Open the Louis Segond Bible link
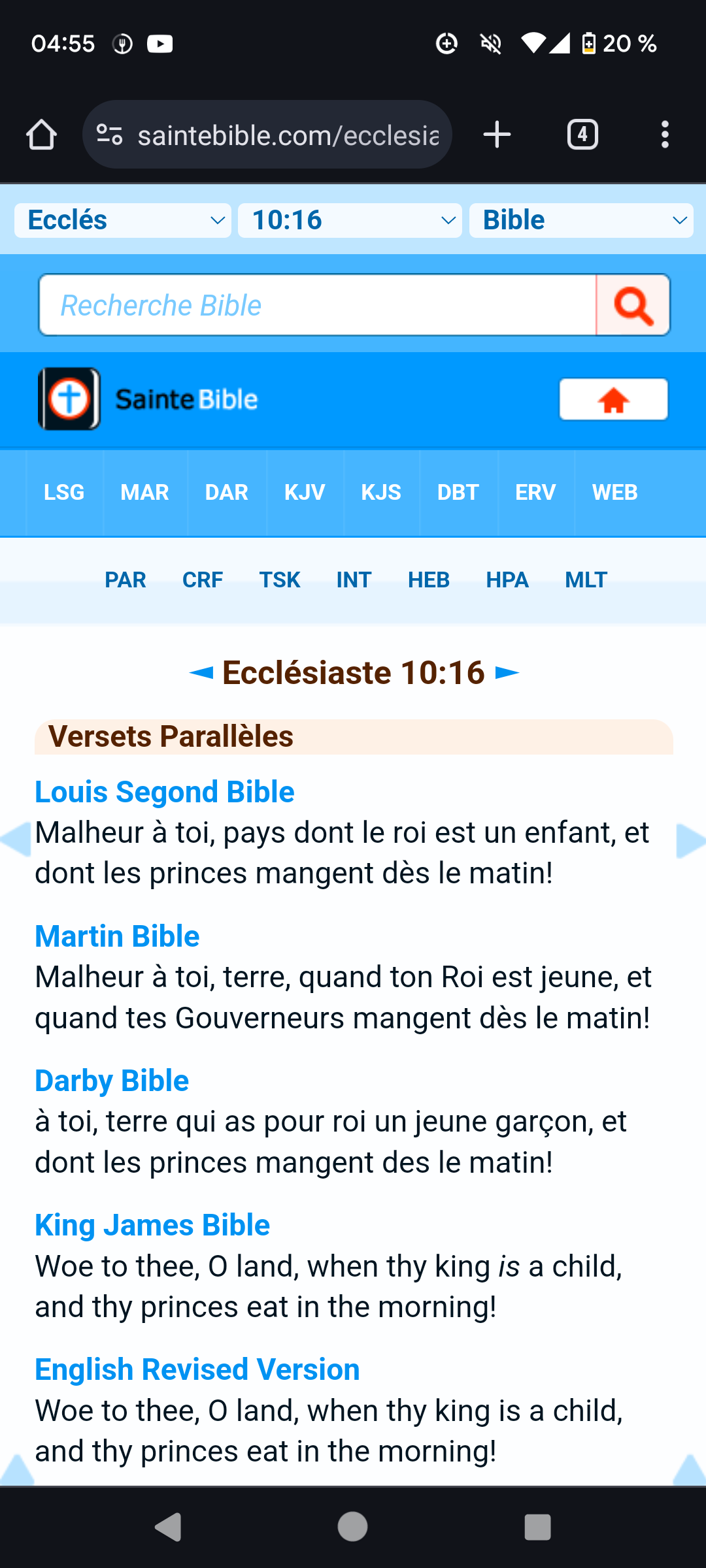 [165, 792]
